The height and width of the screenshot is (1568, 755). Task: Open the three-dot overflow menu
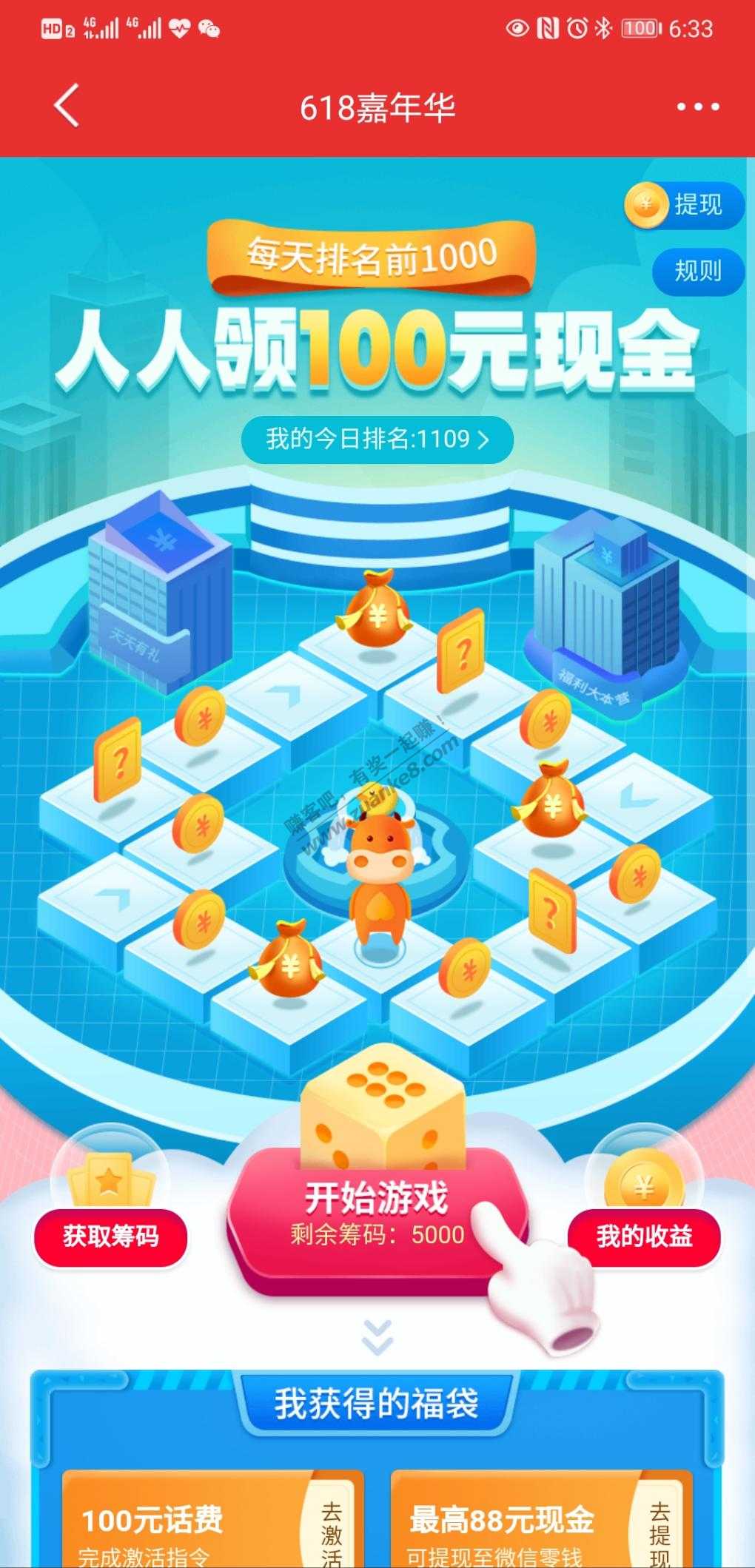[697, 107]
